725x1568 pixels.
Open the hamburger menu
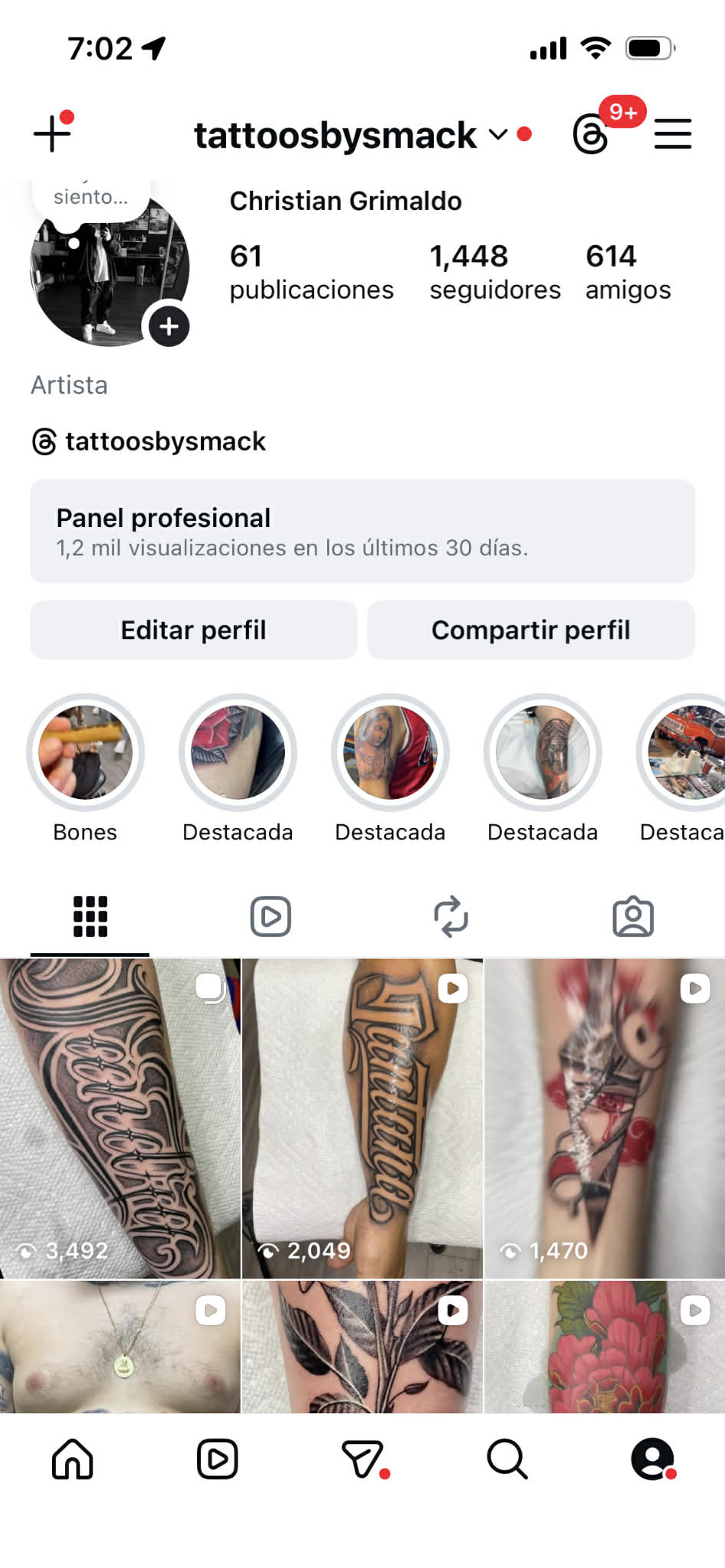tap(672, 134)
